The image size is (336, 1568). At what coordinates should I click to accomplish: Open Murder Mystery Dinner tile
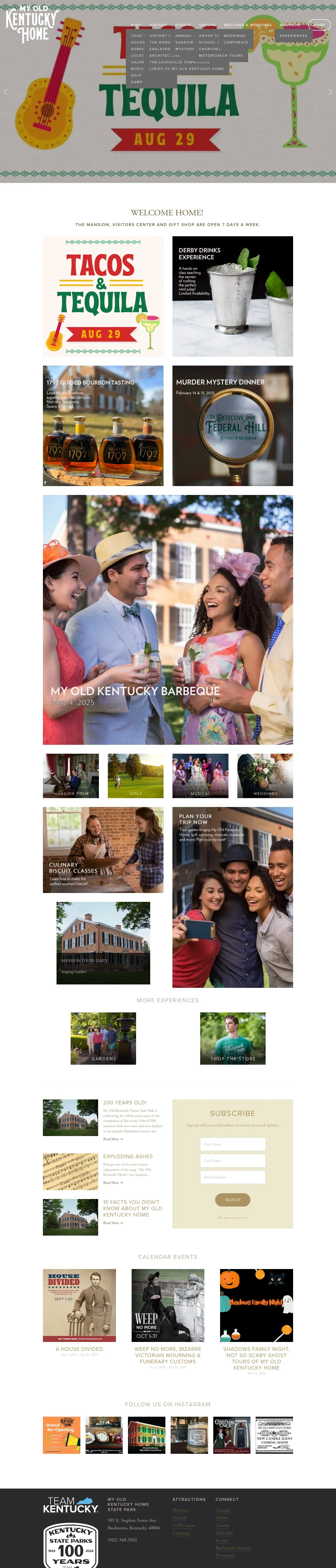pyautogui.click(x=232, y=425)
